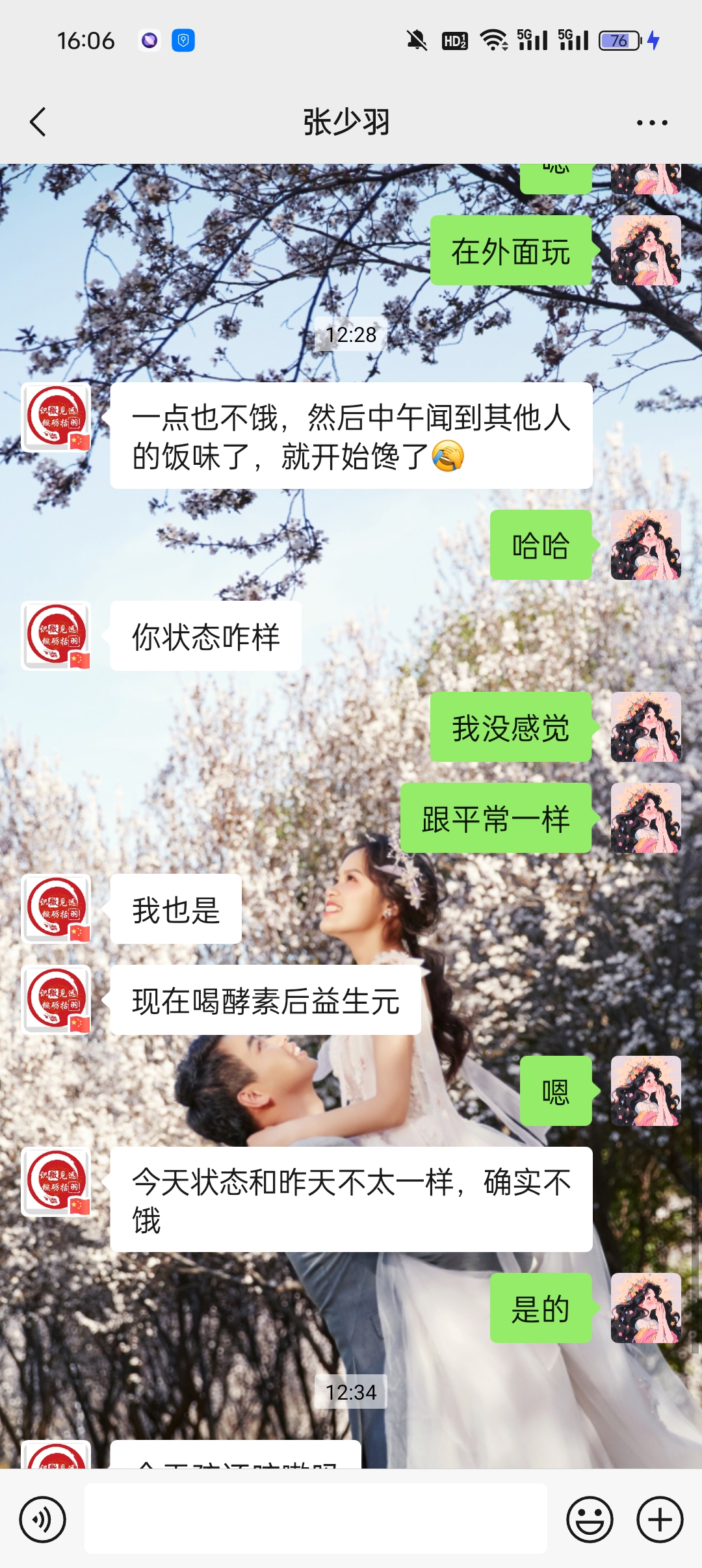Switch to voice message input
This screenshot has height=1568, width=702.
pyautogui.click(x=42, y=1519)
